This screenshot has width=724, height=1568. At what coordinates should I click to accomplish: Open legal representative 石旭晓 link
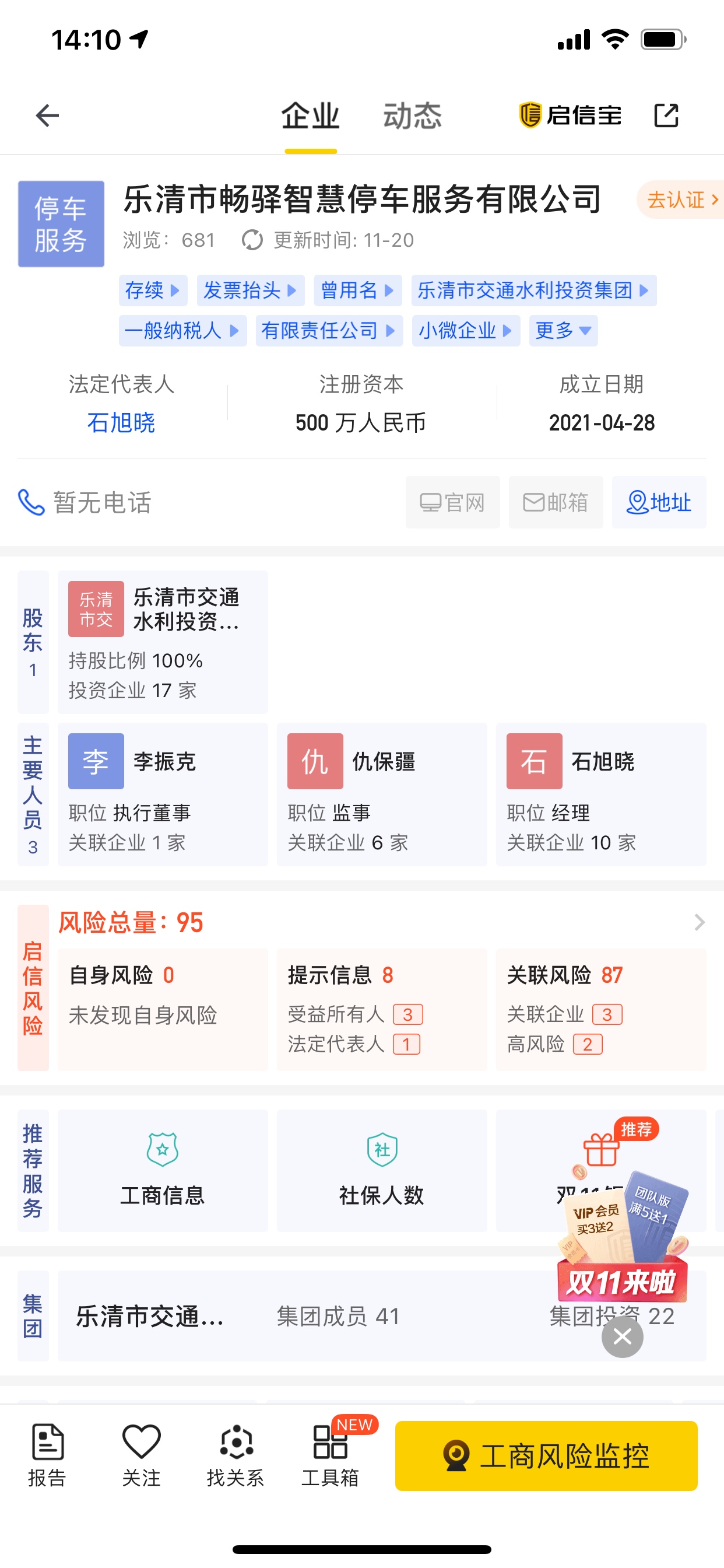pyautogui.click(x=121, y=422)
